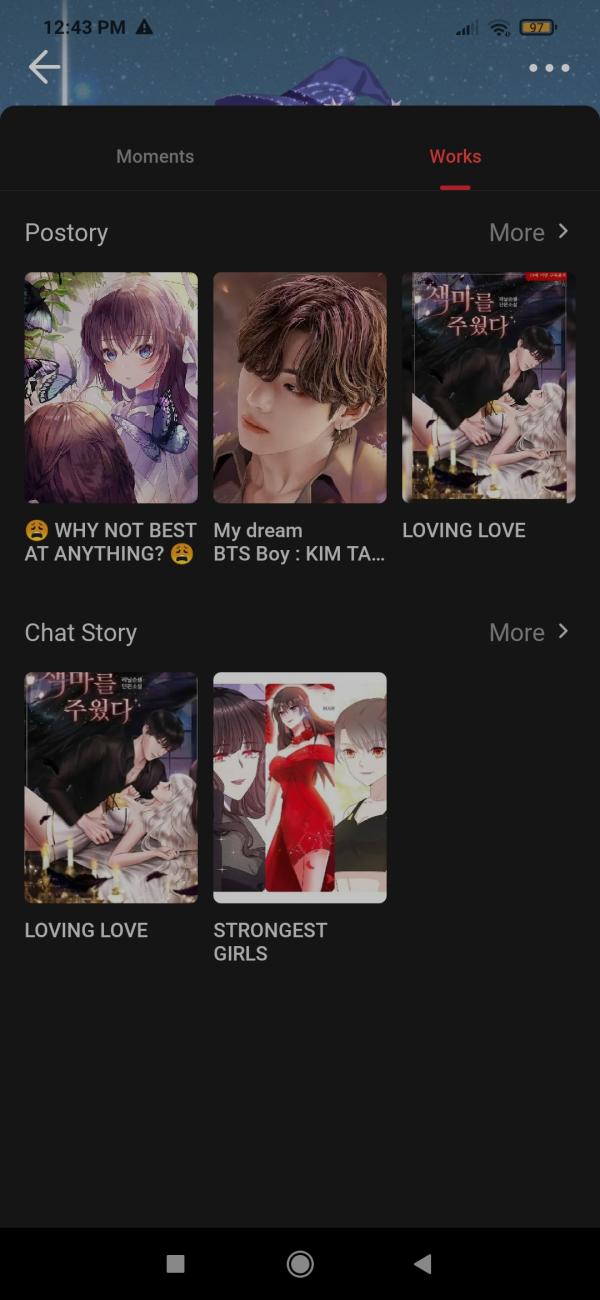600x1300 pixels.
Task: Tap the system home button
Action: 300,1264
